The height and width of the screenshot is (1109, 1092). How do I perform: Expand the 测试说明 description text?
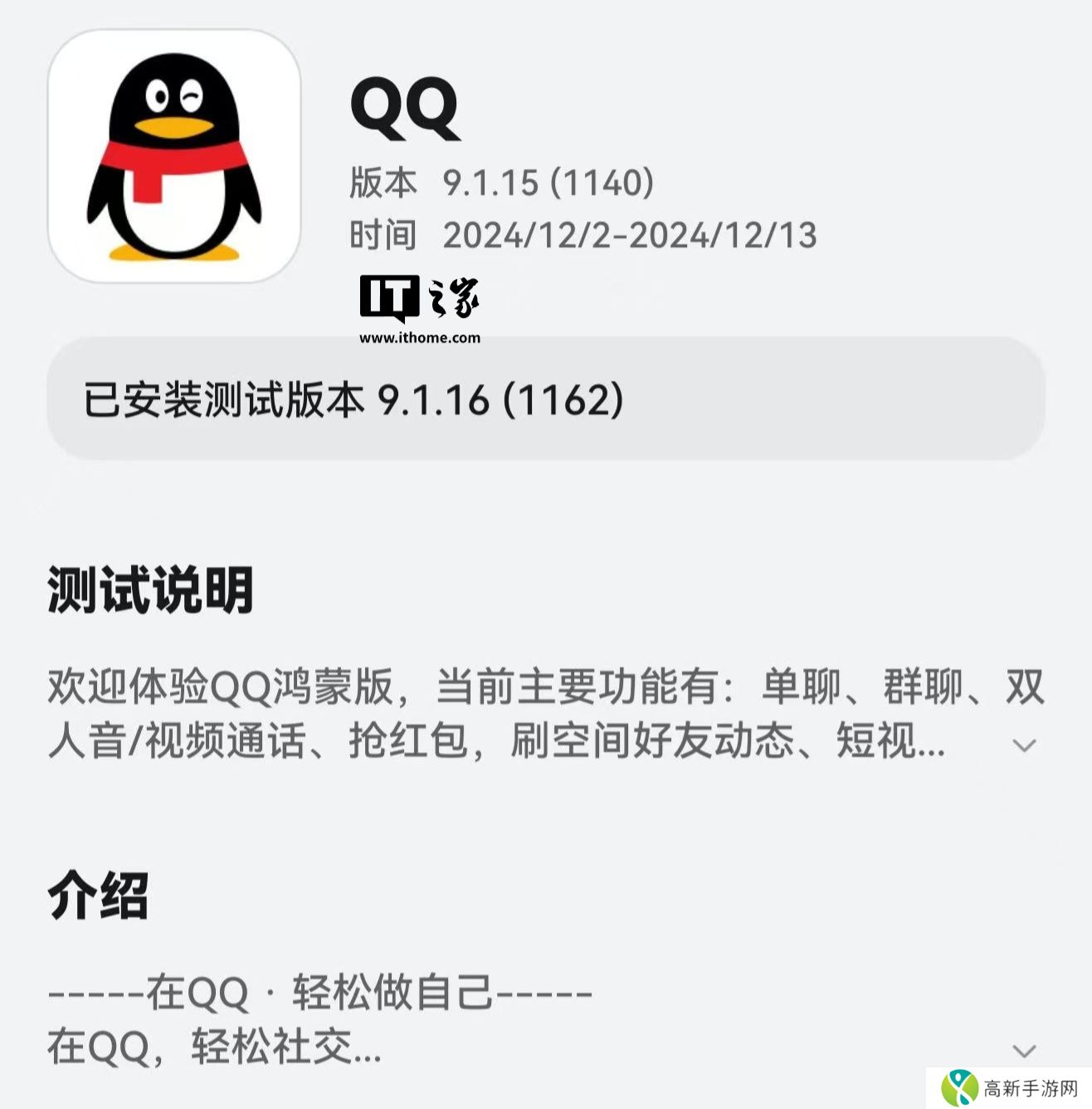pyautogui.click(x=1024, y=745)
